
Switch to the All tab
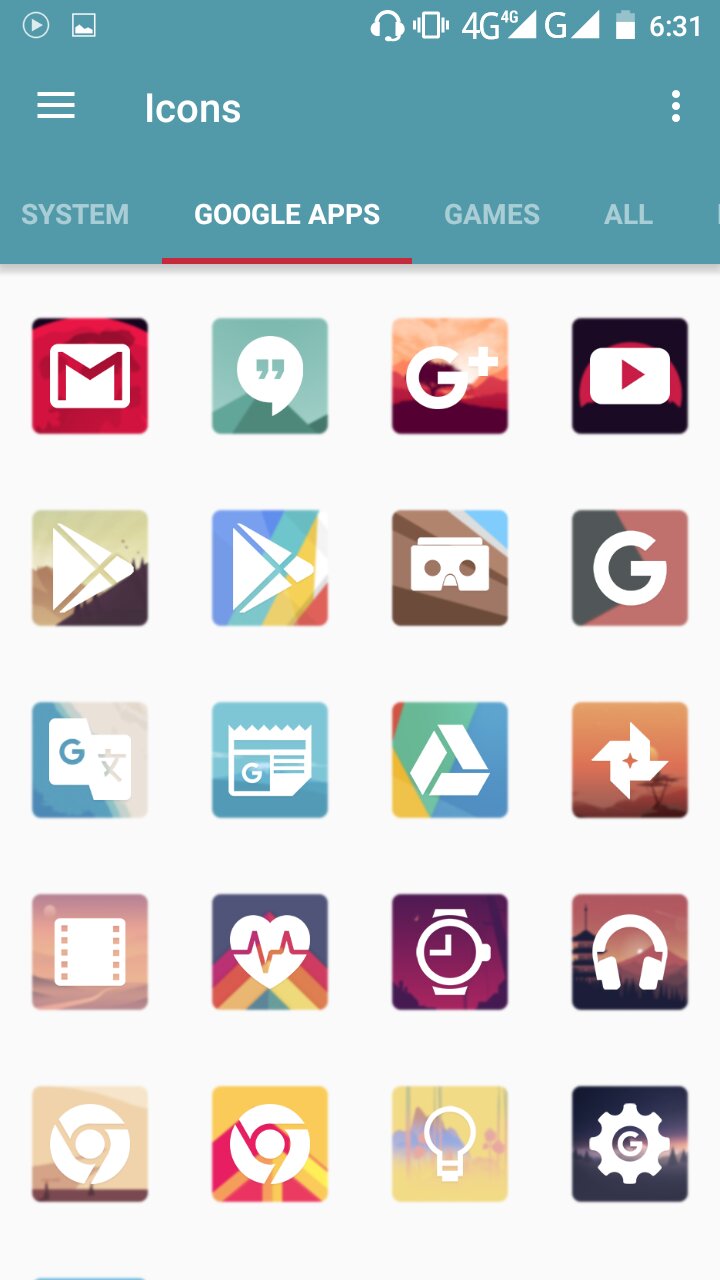point(628,214)
